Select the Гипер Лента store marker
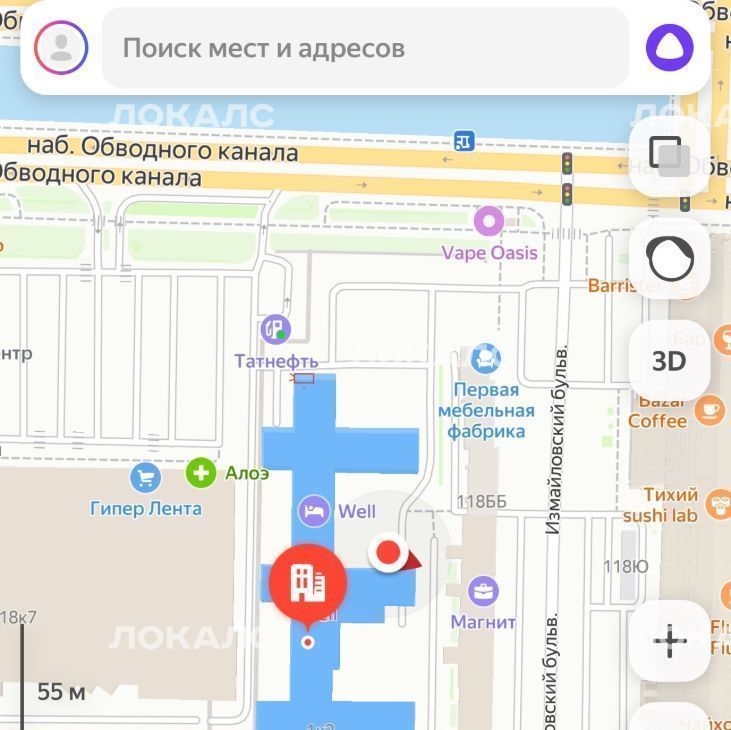The height and width of the screenshot is (730, 731). (146, 477)
